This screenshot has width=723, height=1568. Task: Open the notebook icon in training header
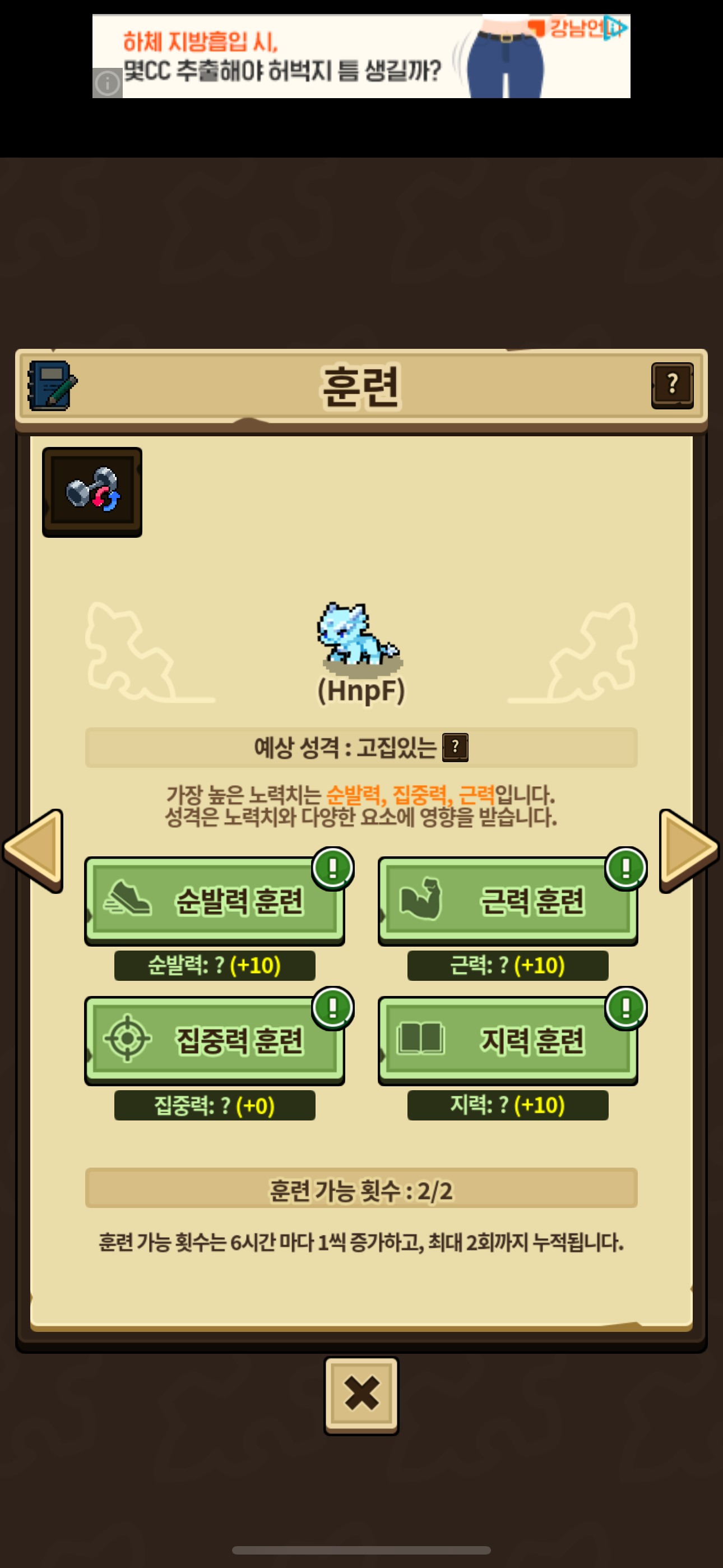(52, 385)
